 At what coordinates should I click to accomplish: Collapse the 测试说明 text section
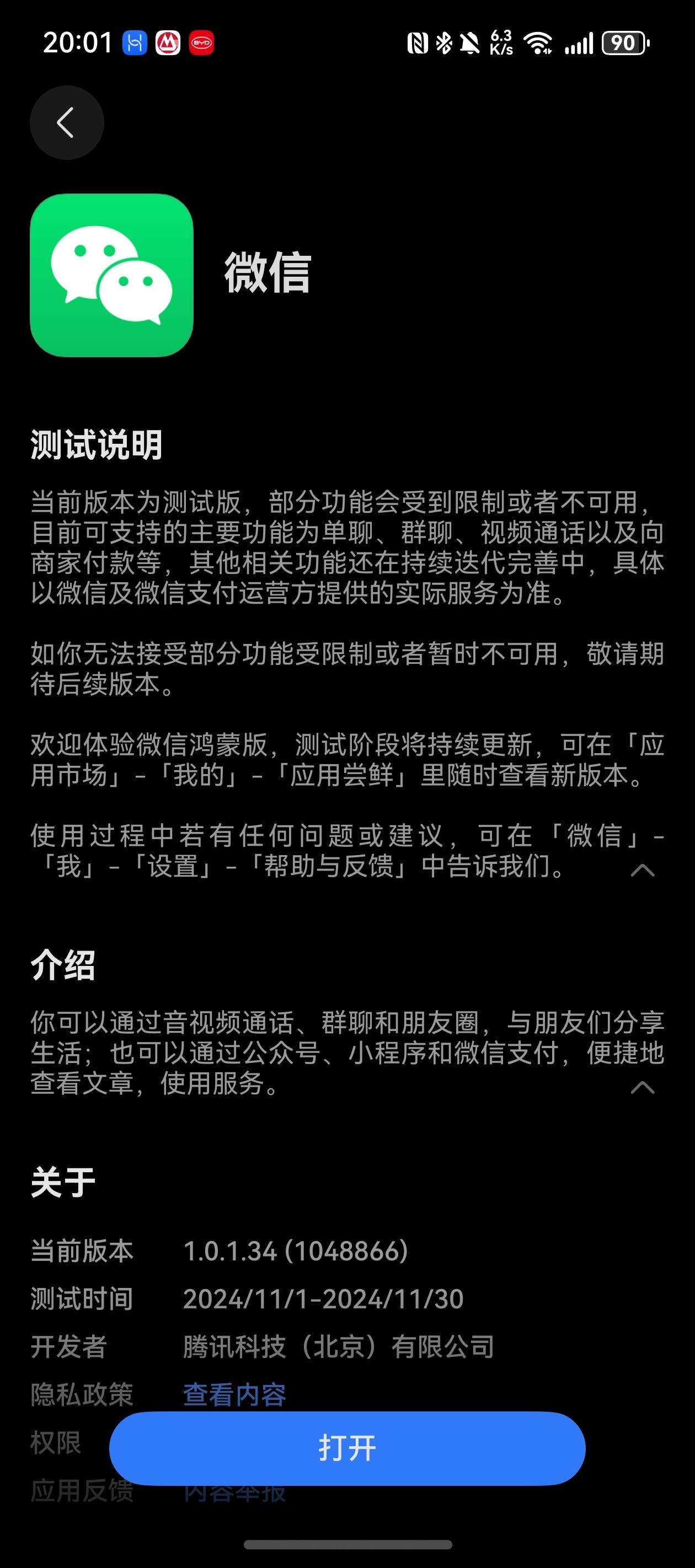642,870
